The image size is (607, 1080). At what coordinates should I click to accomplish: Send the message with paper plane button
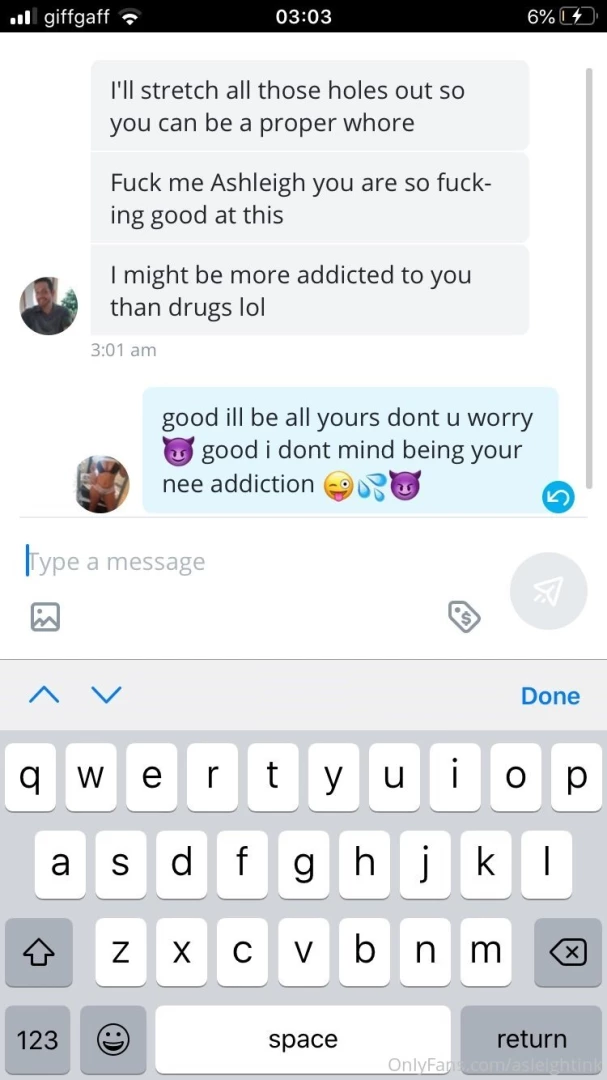tap(548, 593)
